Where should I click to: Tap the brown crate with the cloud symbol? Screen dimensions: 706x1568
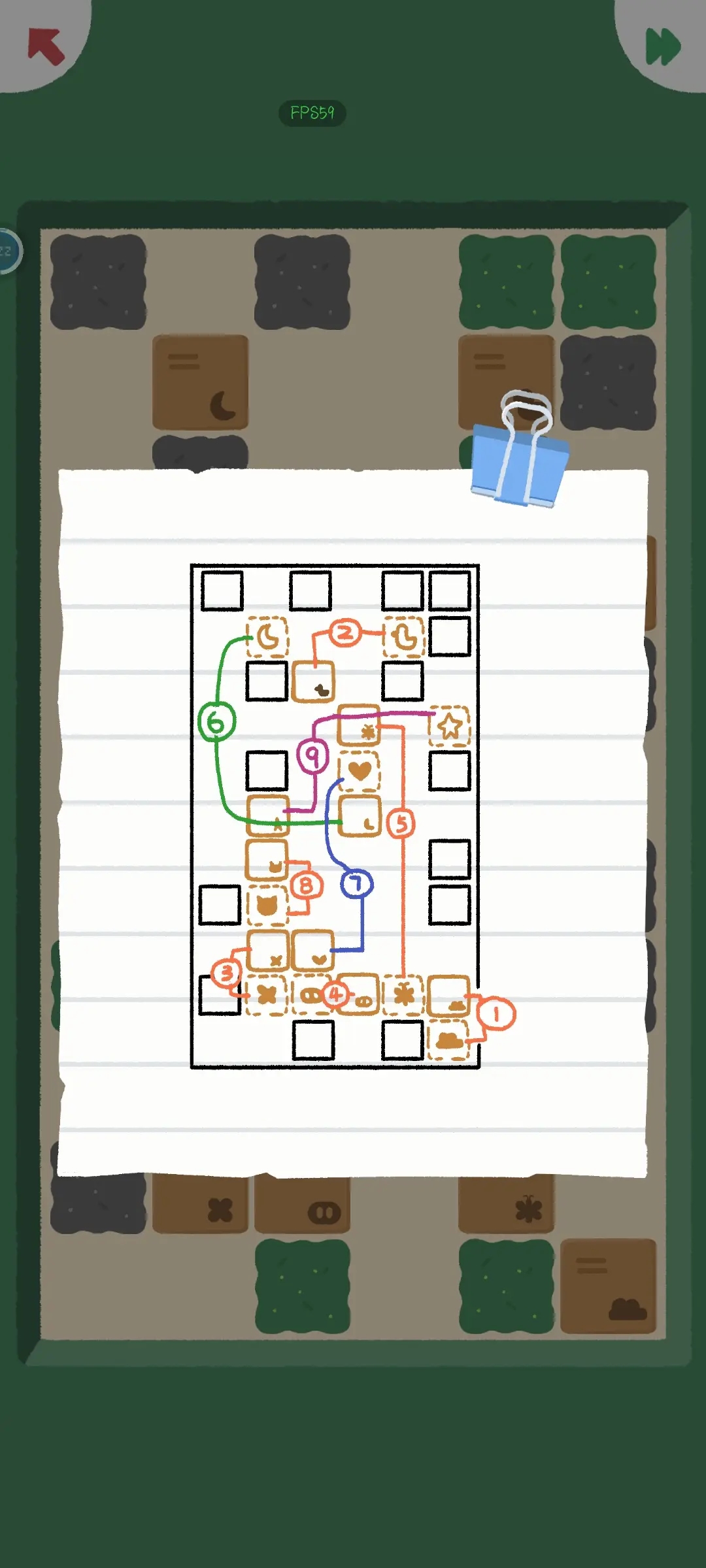tap(608, 1286)
